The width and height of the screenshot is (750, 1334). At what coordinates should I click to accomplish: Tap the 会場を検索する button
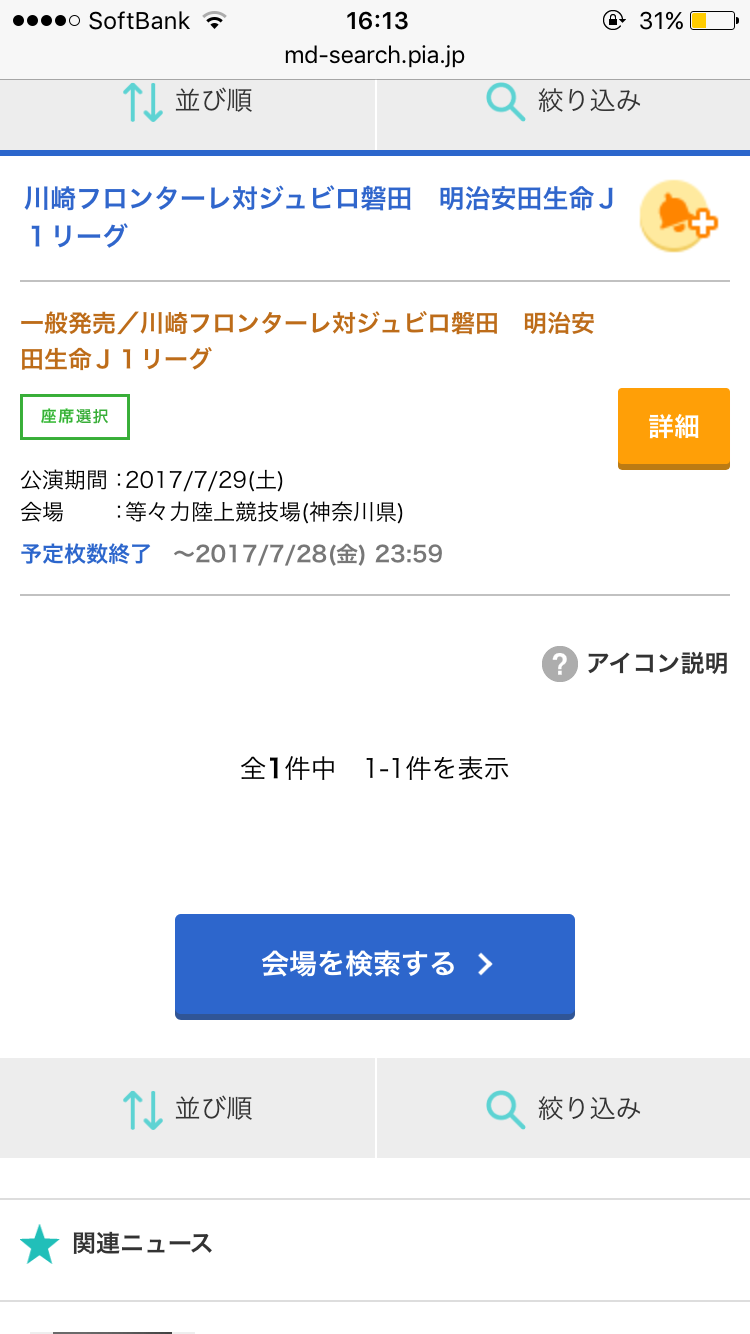click(x=375, y=966)
